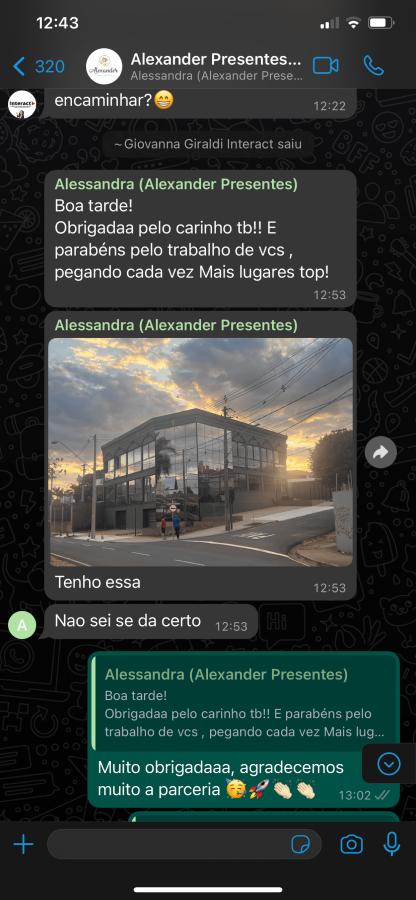Start a video call with the group

click(x=325, y=65)
